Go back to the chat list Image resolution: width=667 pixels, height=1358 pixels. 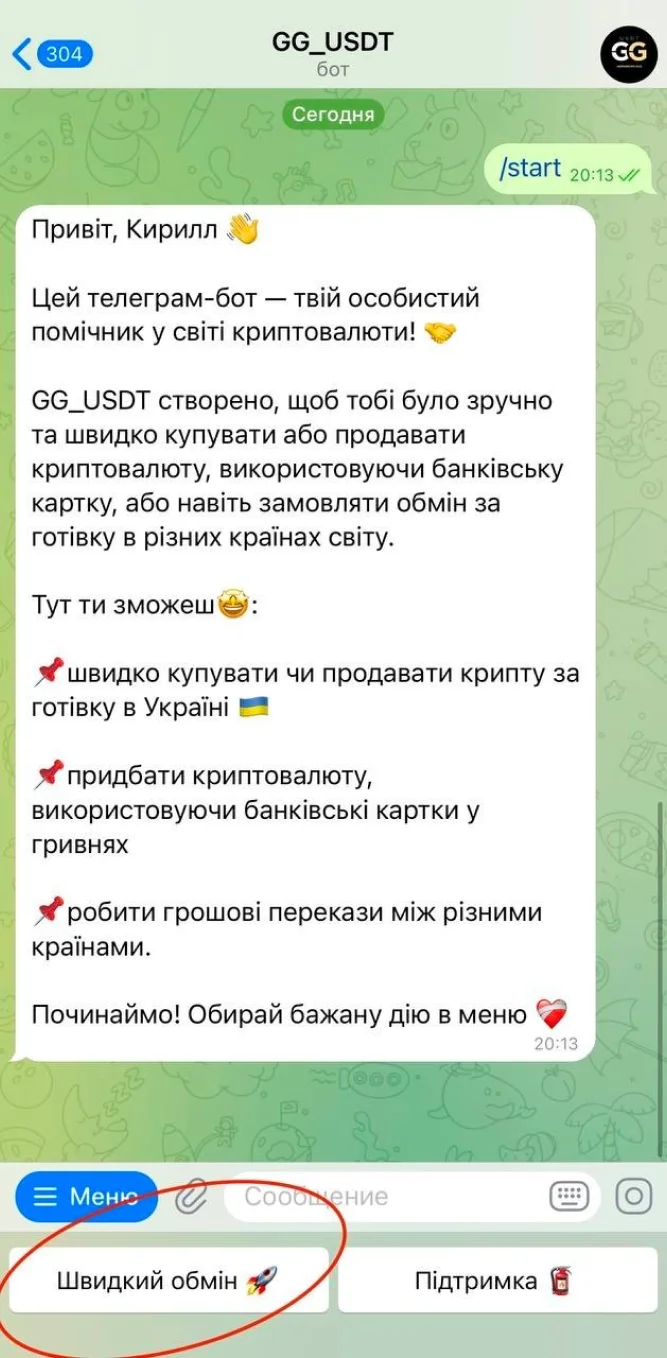click(x=52, y=53)
